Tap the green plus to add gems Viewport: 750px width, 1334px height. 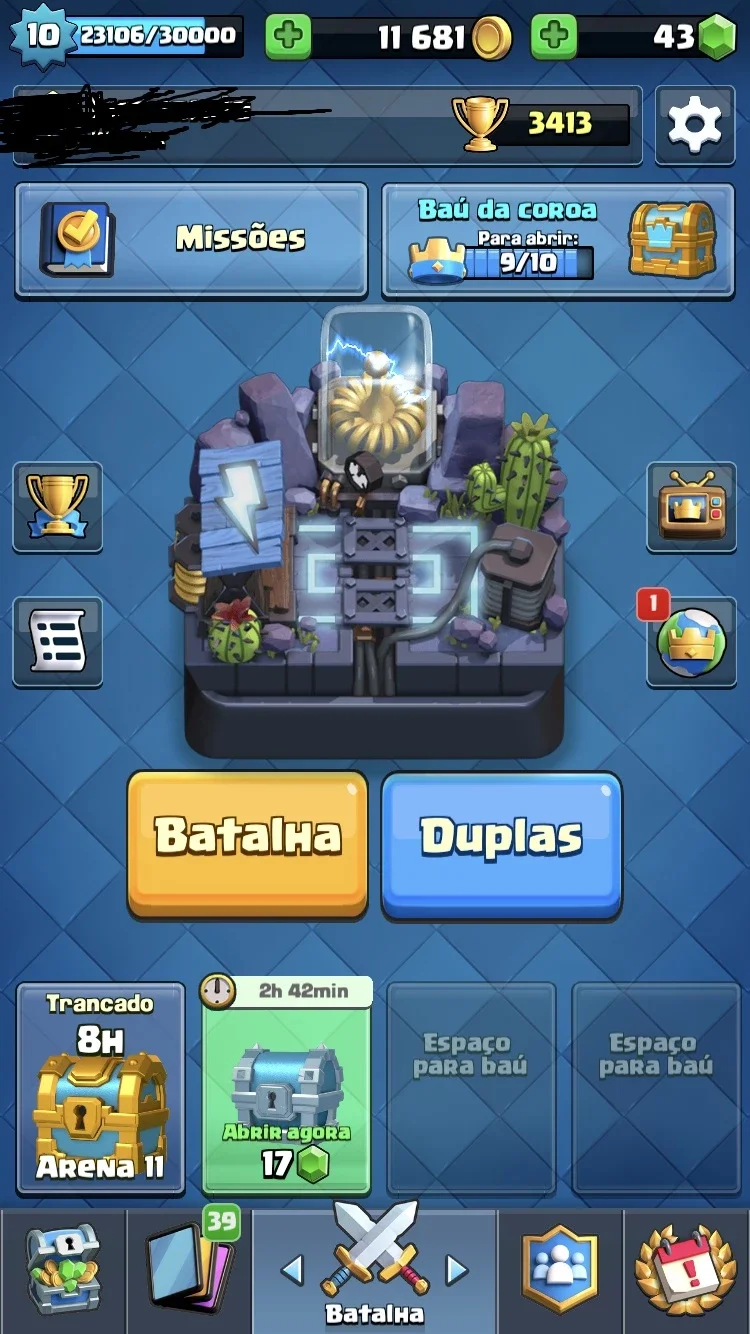click(x=554, y=38)
